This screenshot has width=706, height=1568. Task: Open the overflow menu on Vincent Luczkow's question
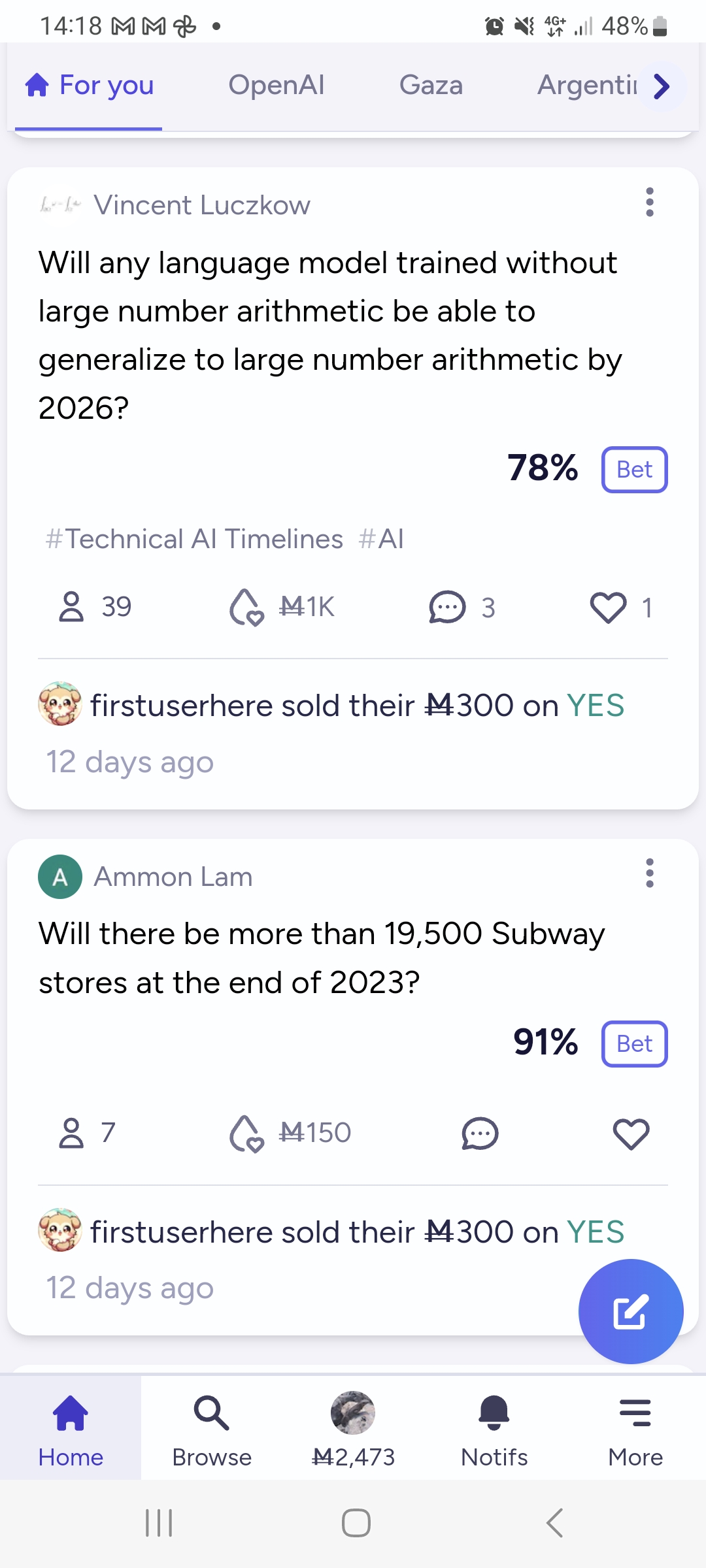tap(649, 203)
